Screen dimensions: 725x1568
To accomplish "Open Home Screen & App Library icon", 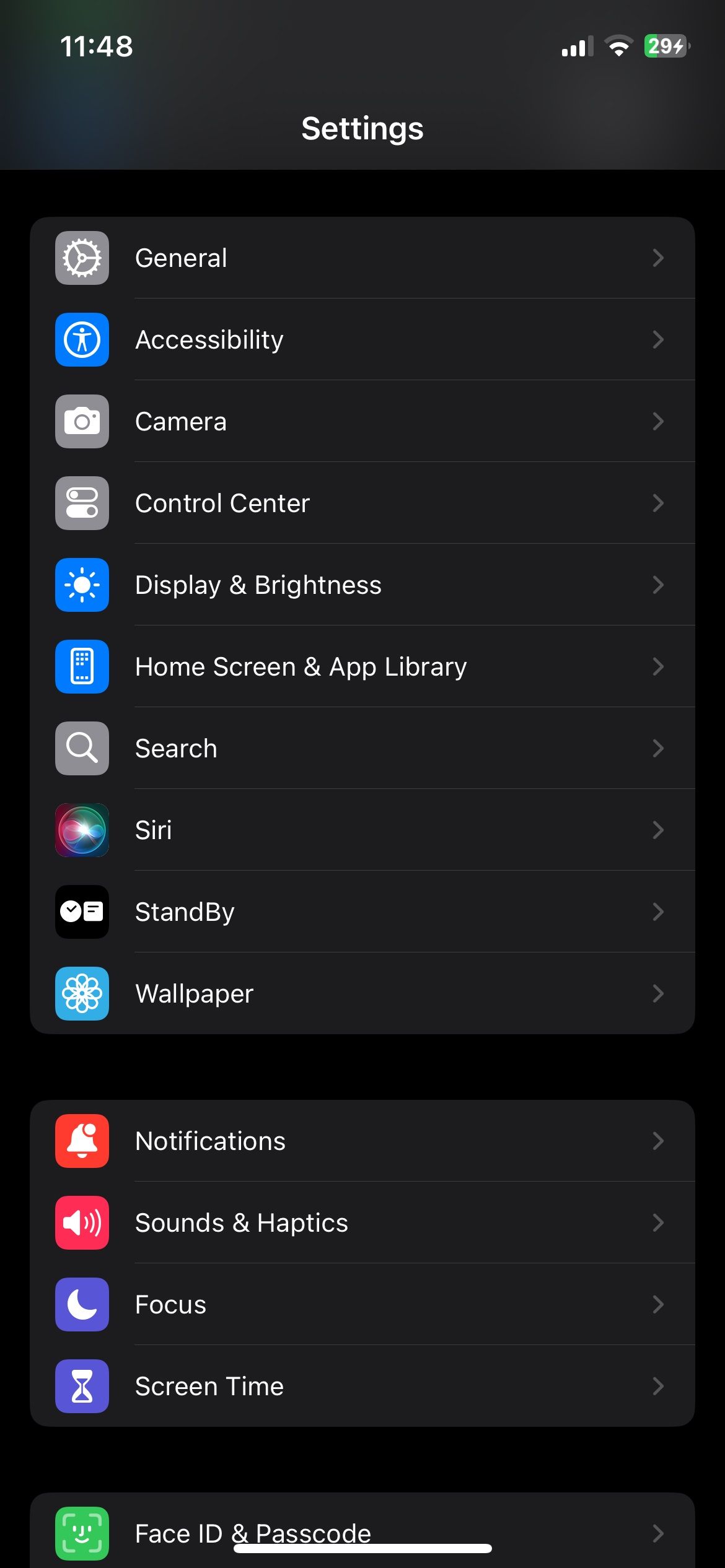I will pyautogui.click(x=82, y=667).
